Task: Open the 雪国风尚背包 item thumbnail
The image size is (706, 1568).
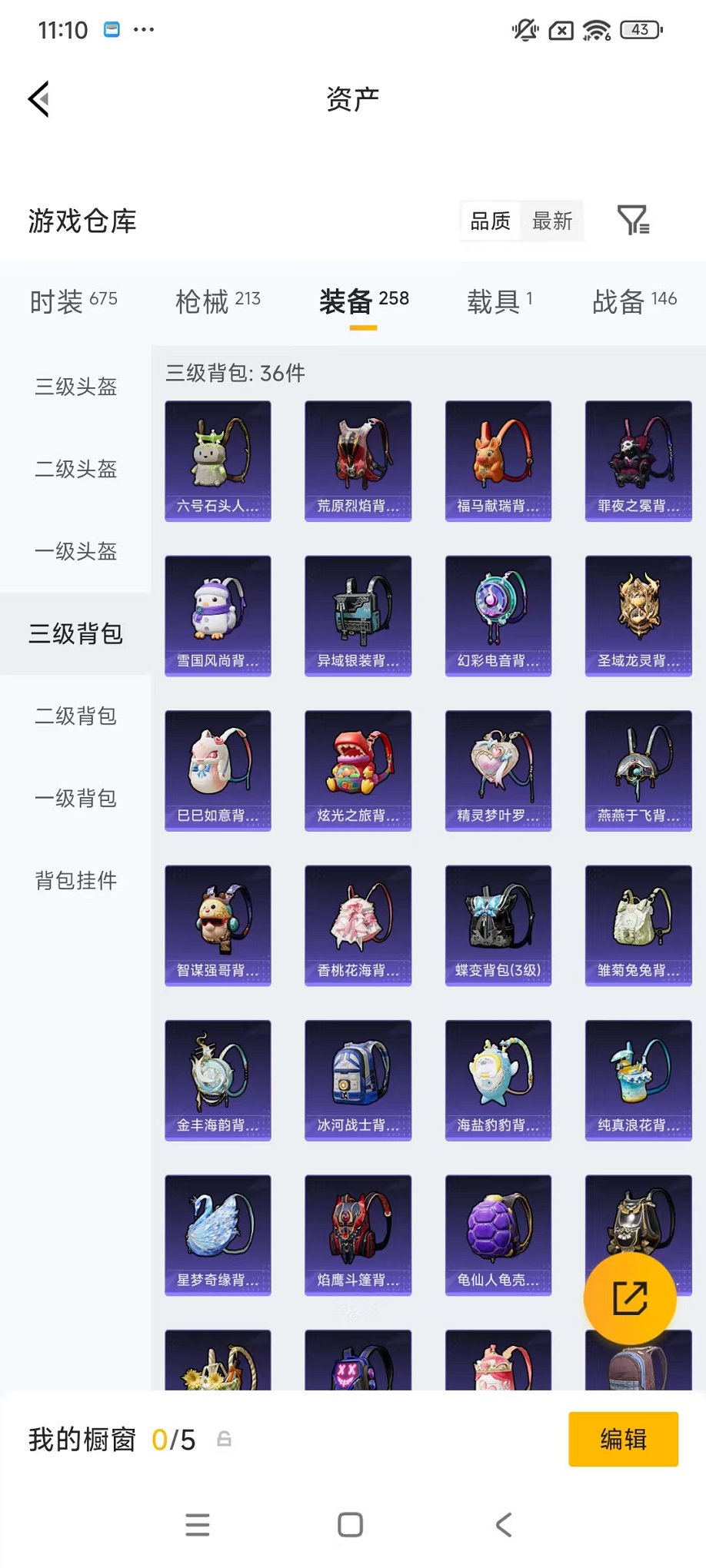Action: pyautogui.click(x=218, y=615)
